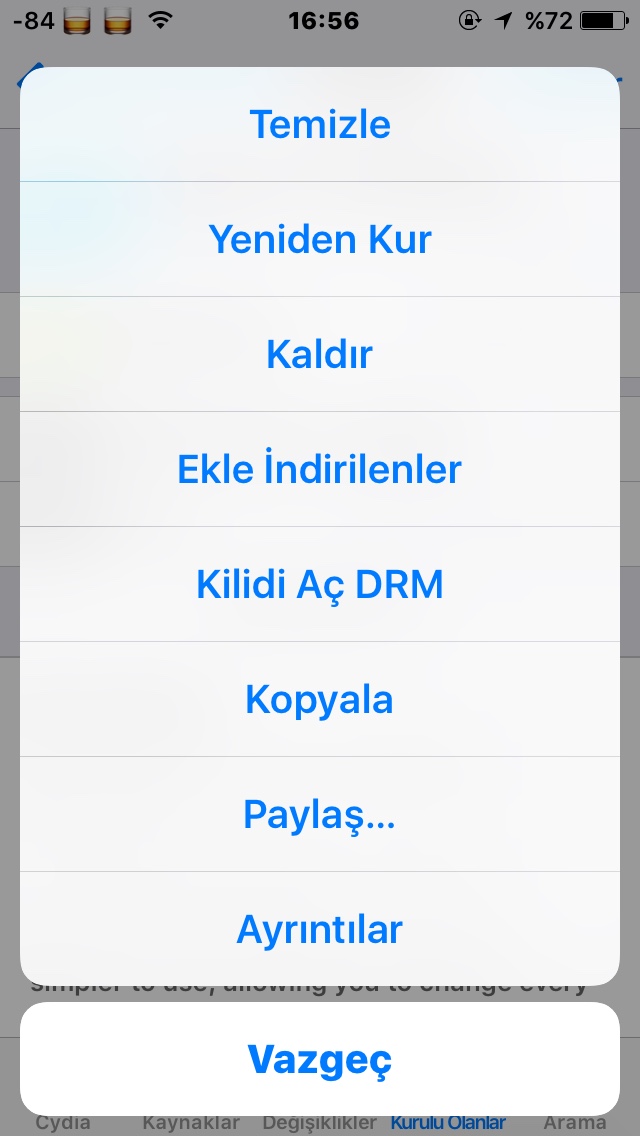640x1136 pixels.
Task: Open the Paylaş... share option
Action: tap(320, 815)
